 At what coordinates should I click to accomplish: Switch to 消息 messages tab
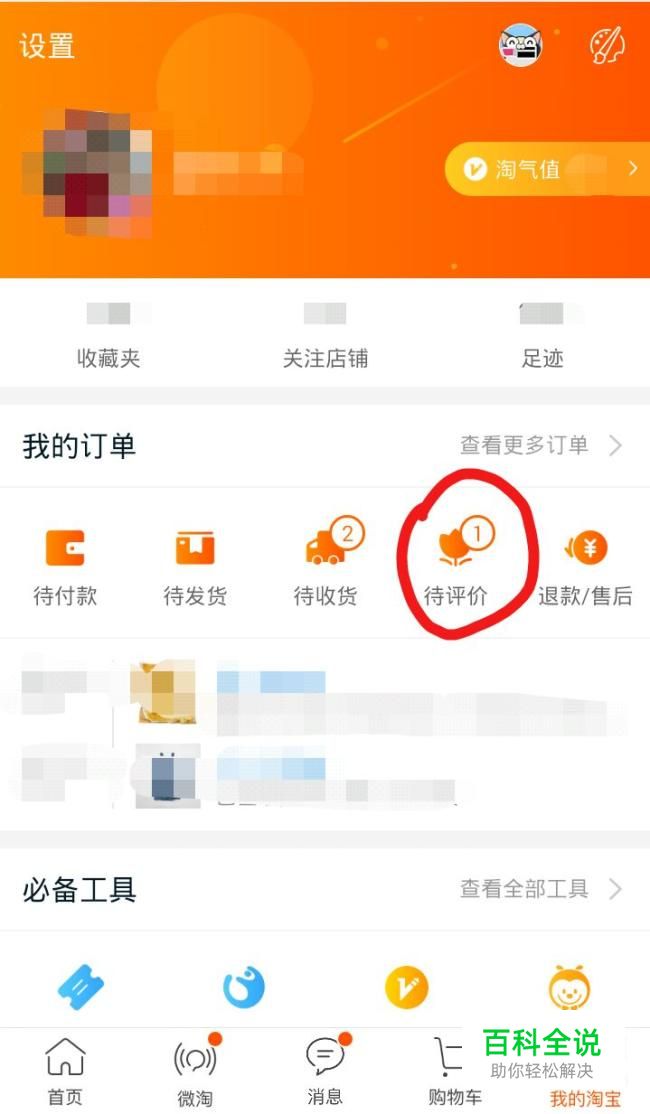click(325, 1071)
